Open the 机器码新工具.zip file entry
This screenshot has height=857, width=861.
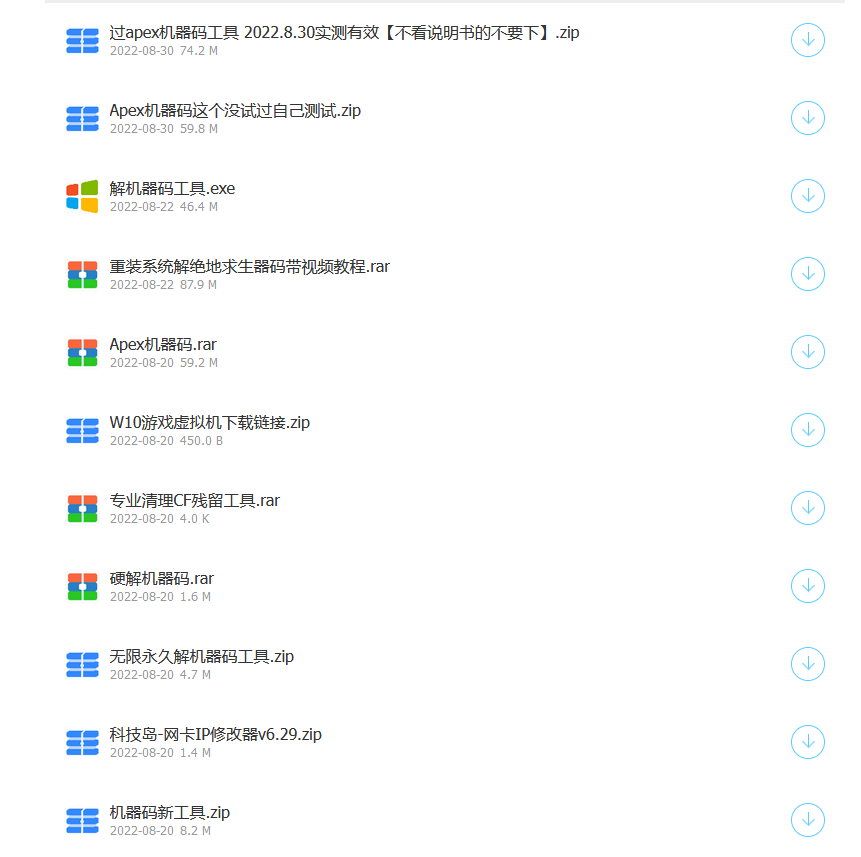[169, 813]
